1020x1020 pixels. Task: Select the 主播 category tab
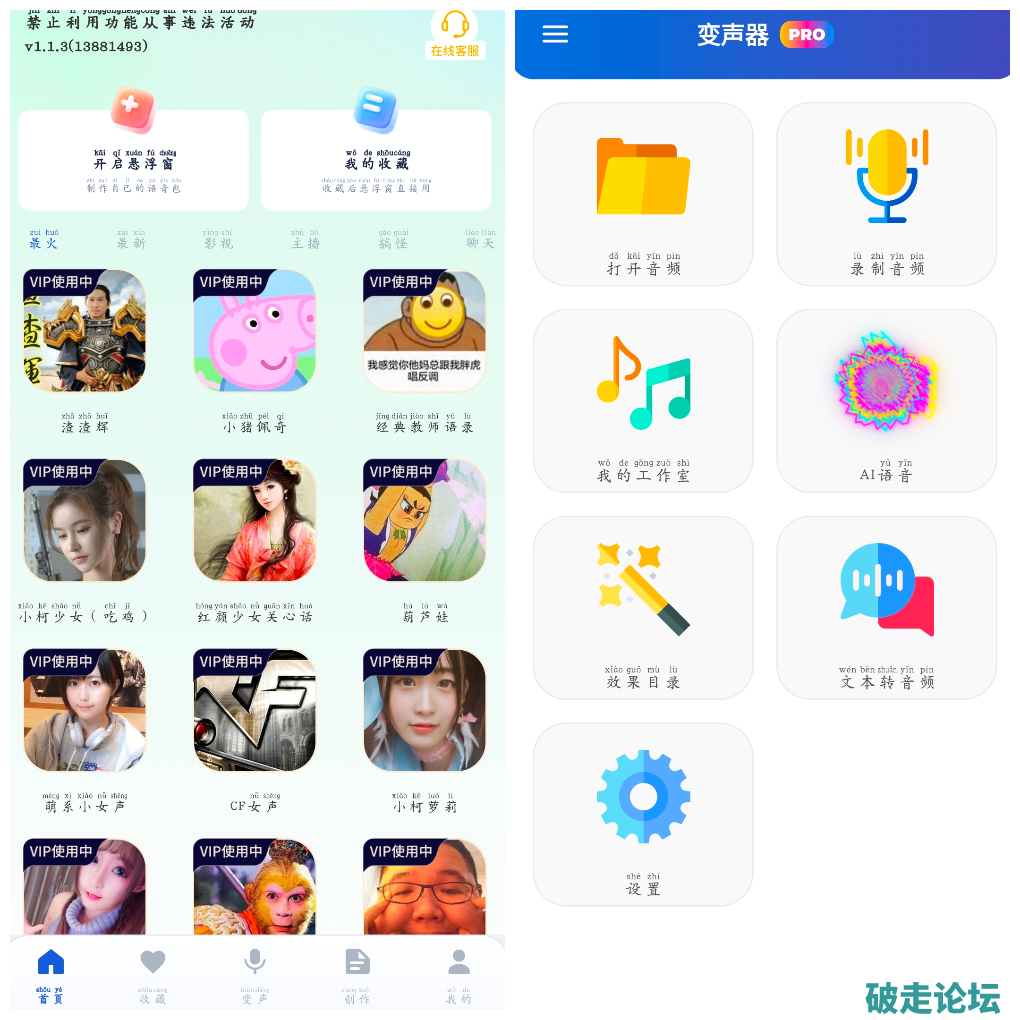click(305, 239)
